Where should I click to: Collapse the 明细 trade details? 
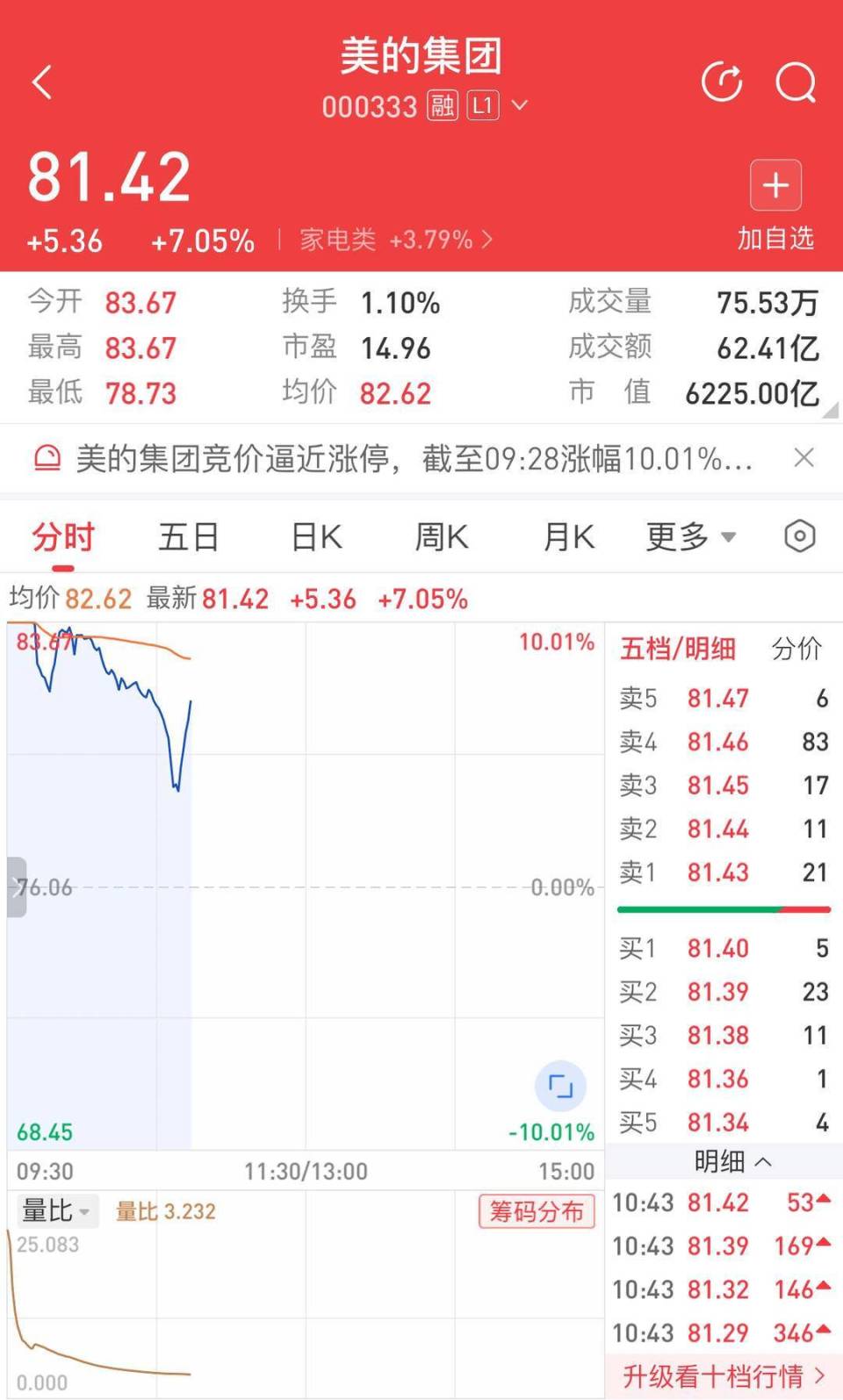732,1161
